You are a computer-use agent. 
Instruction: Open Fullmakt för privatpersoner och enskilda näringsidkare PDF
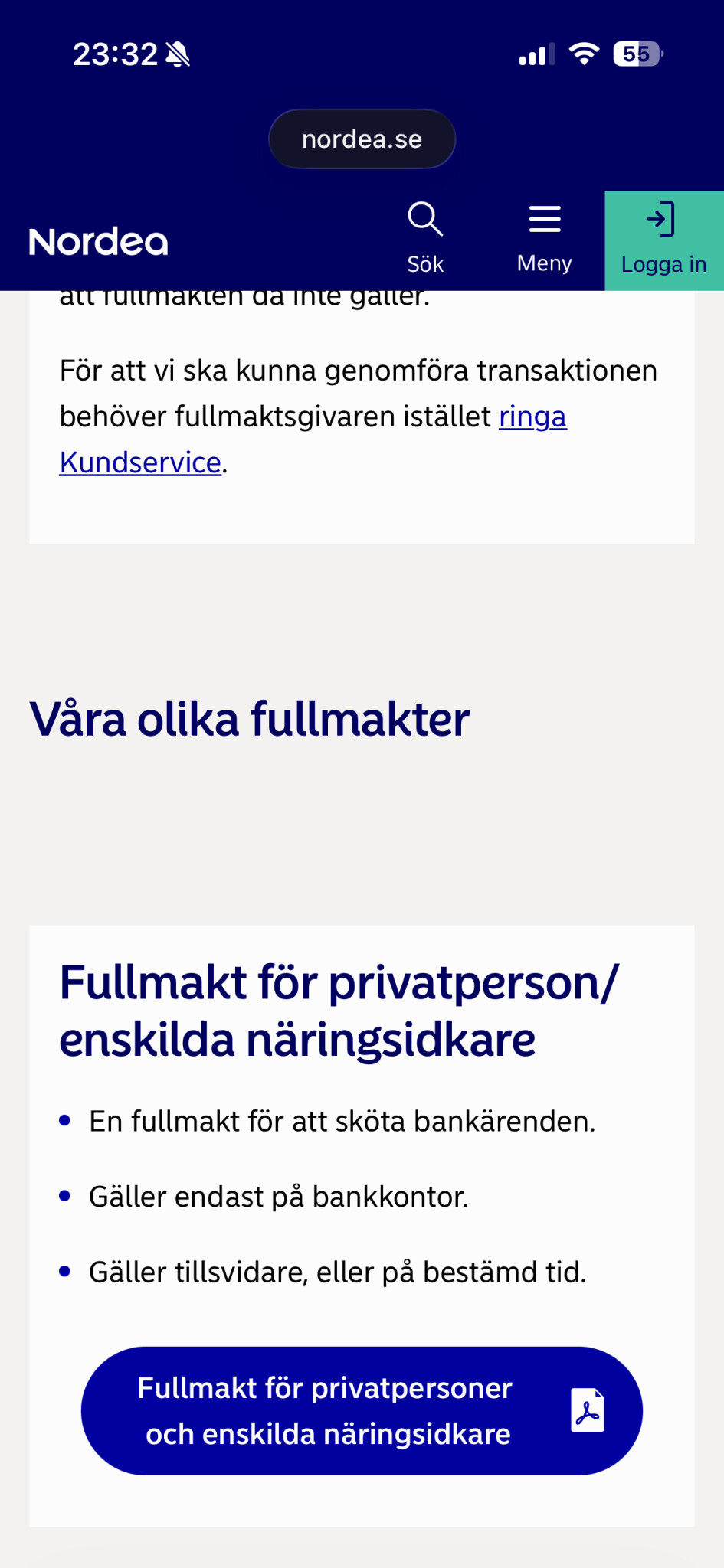(x=362, y=1410)
